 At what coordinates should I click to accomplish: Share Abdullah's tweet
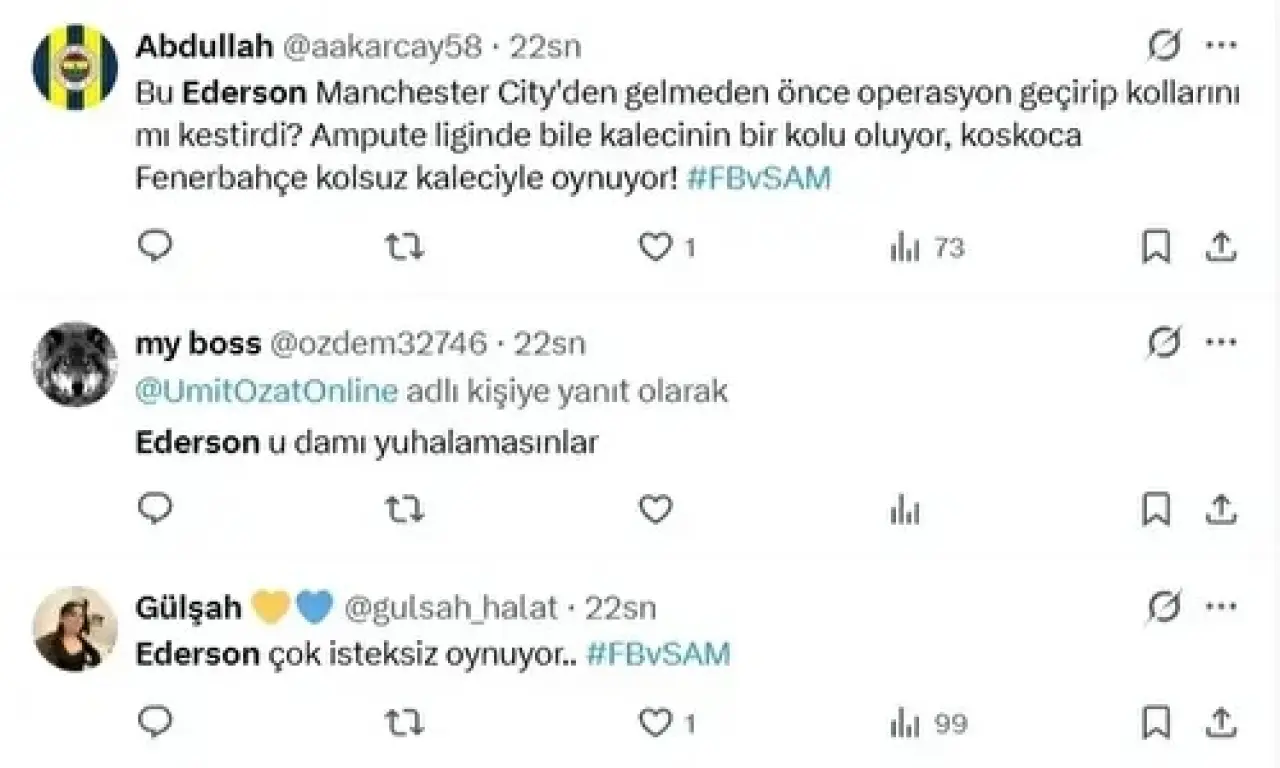coord(1221,247)
